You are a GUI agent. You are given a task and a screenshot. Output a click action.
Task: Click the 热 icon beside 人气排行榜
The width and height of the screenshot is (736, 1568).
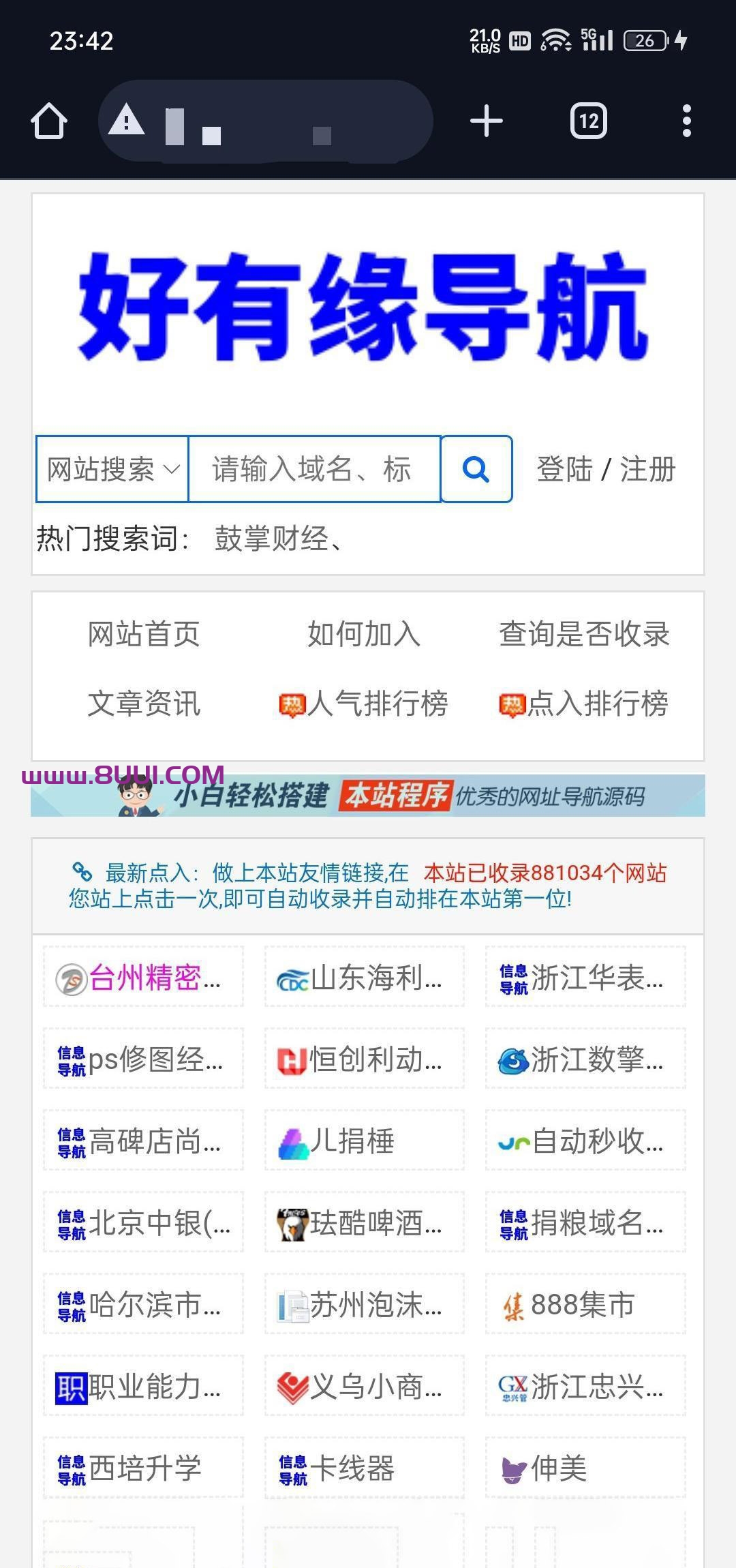pos(293,706)
